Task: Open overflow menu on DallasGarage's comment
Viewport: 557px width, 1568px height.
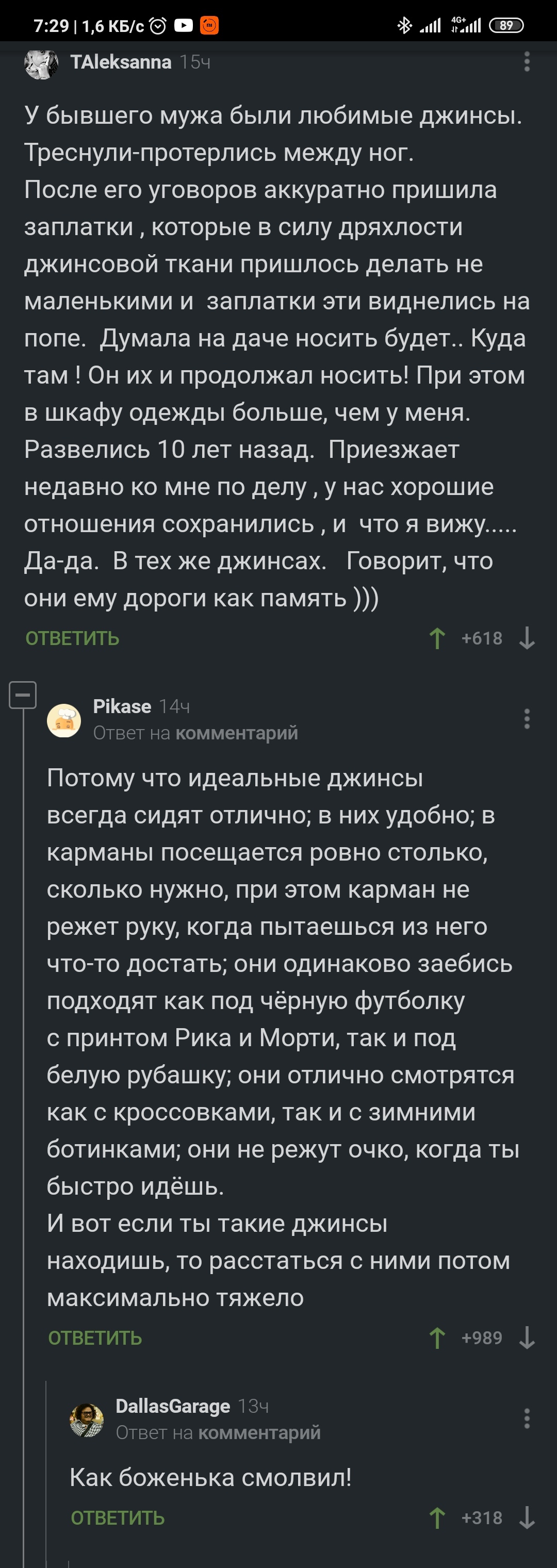Action: tap(527, 1419)
